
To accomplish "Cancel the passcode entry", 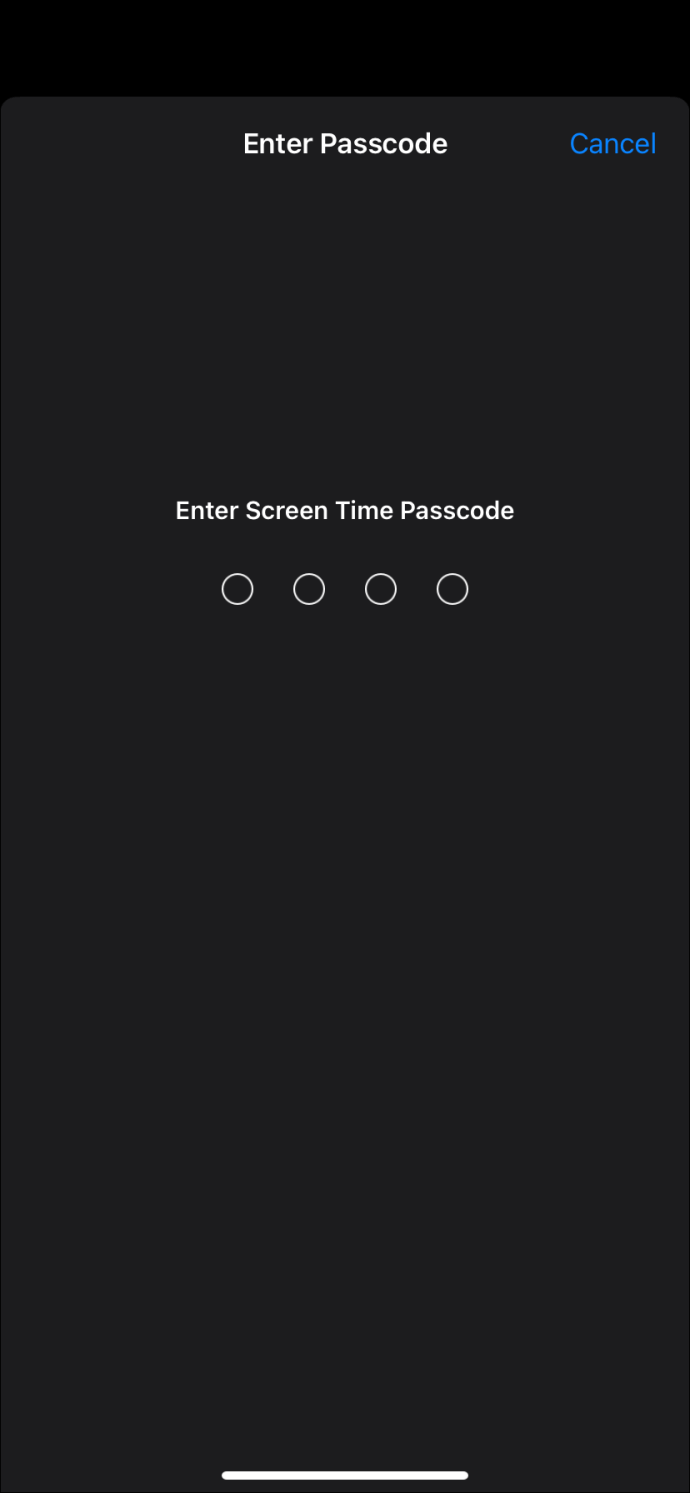I will click(612, 144).
